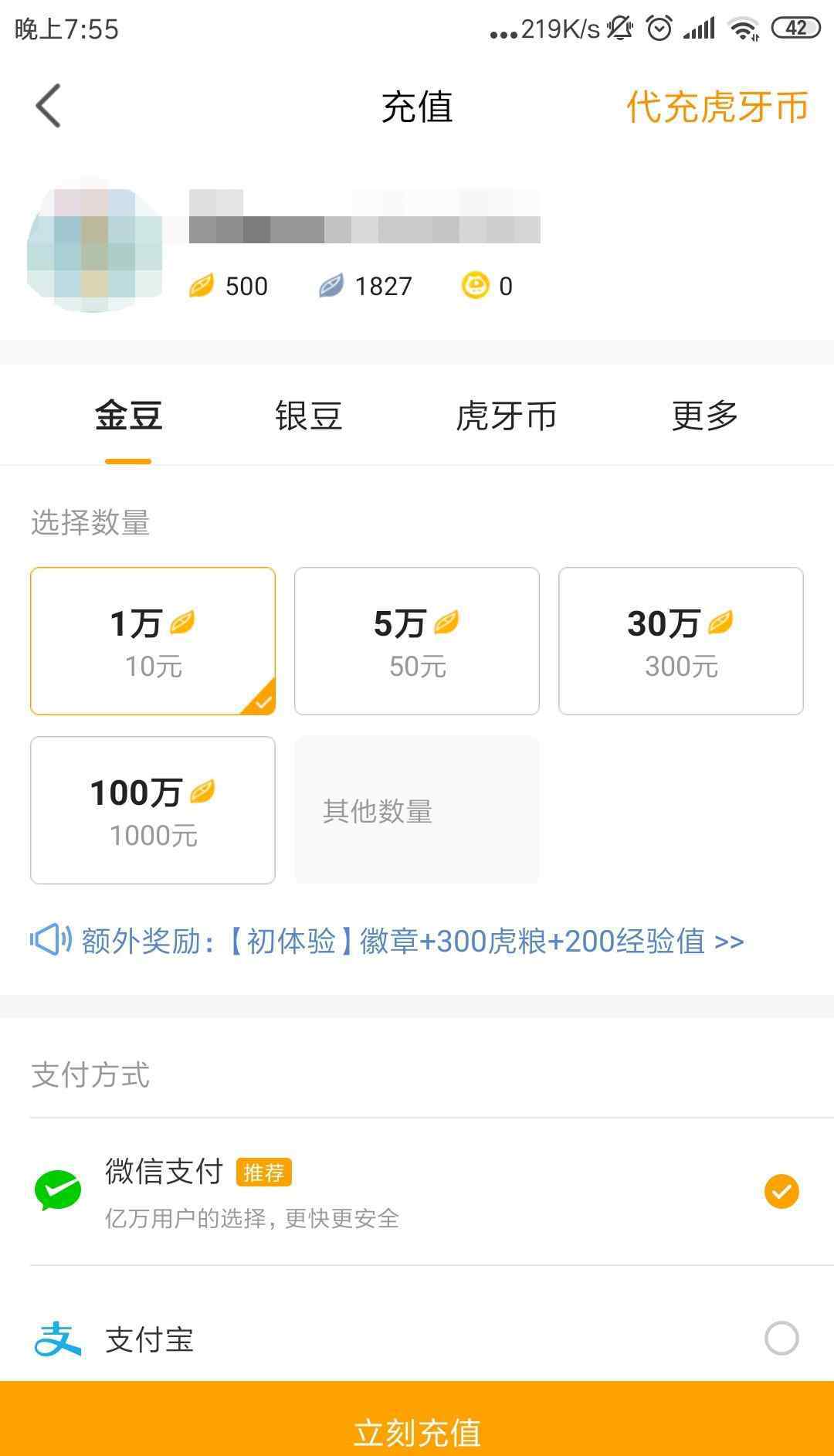Image resolution: width=834 pixels, height=1456 pixels.
Task: Open 代充虎牙币 link
Action: [717, 107]
